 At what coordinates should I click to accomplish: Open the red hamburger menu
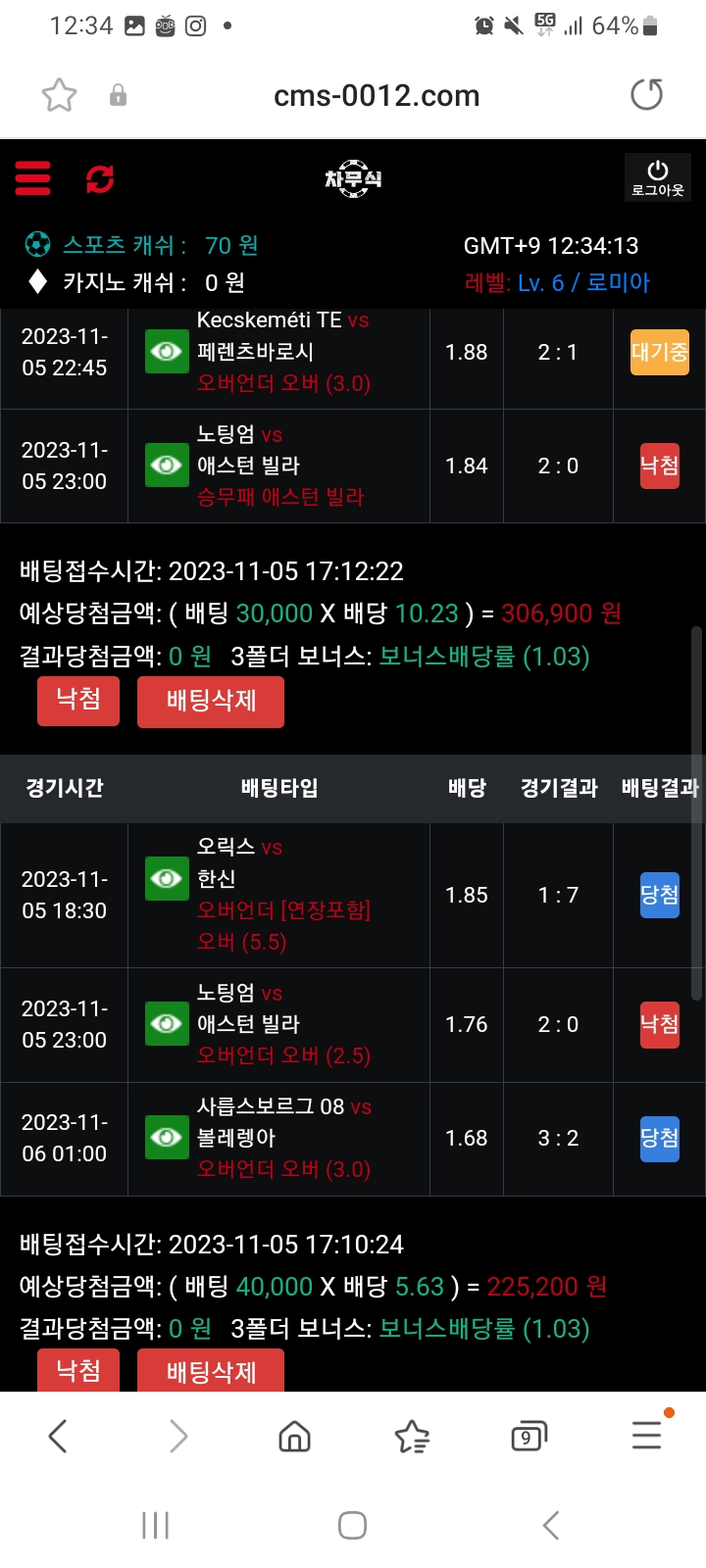point(32,178)
